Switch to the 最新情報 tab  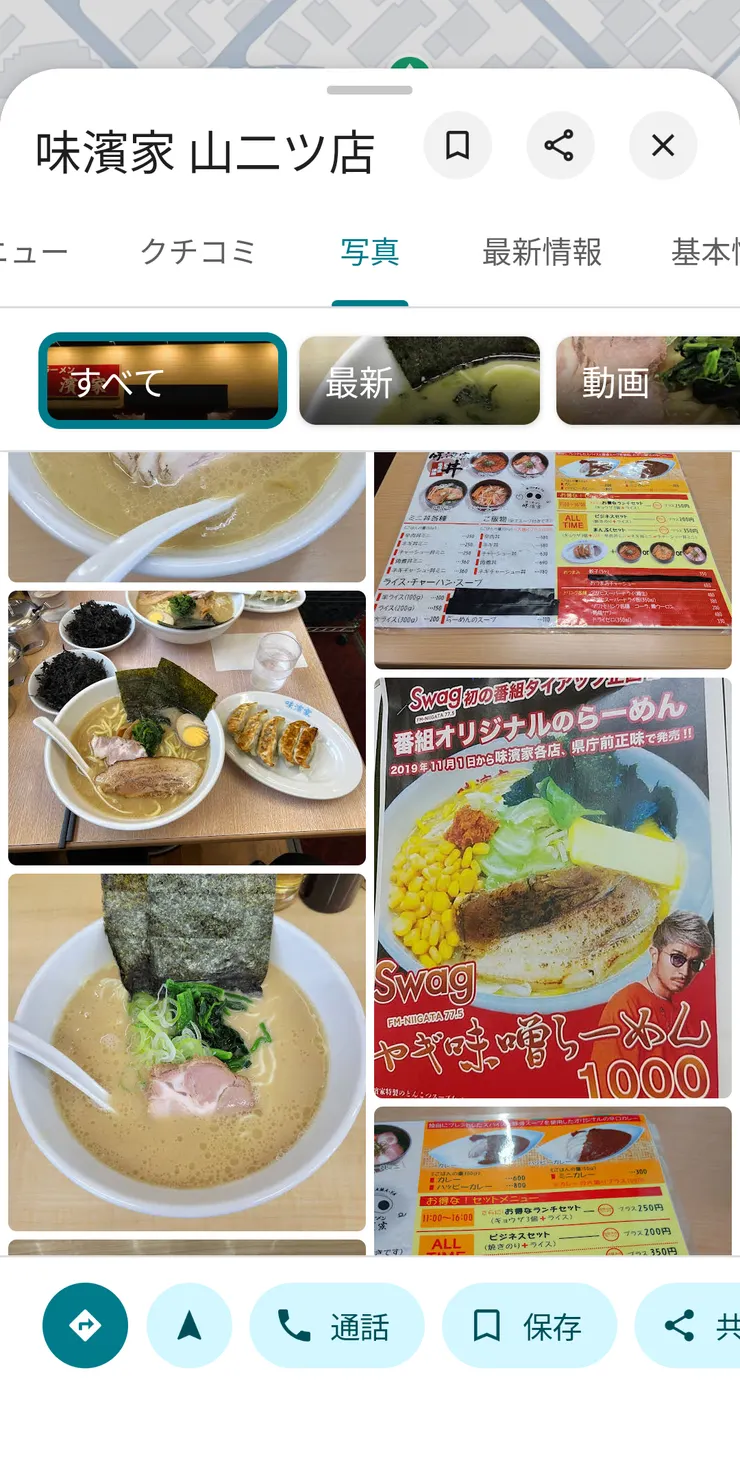541,252
